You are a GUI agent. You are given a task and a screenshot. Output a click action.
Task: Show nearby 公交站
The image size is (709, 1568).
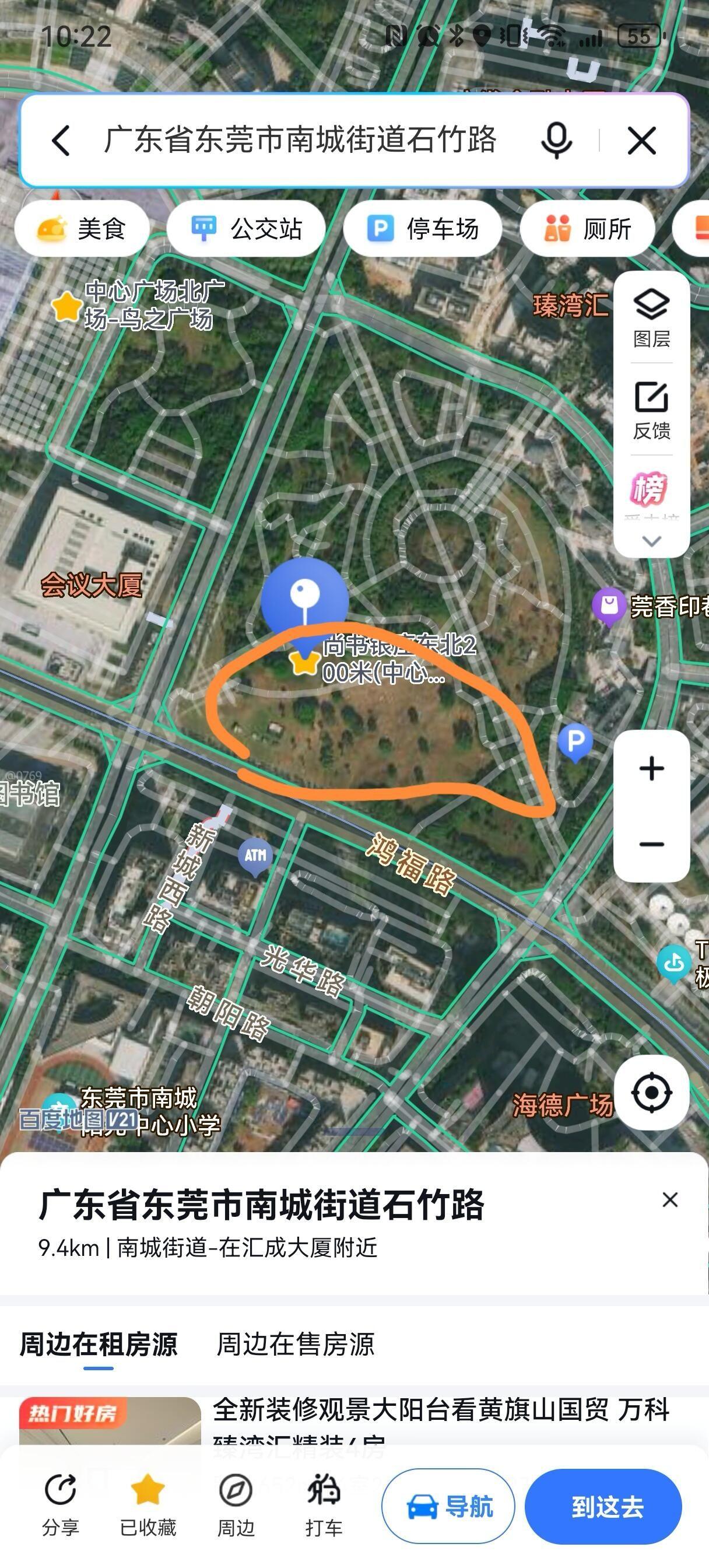click(x=246, y=229)
